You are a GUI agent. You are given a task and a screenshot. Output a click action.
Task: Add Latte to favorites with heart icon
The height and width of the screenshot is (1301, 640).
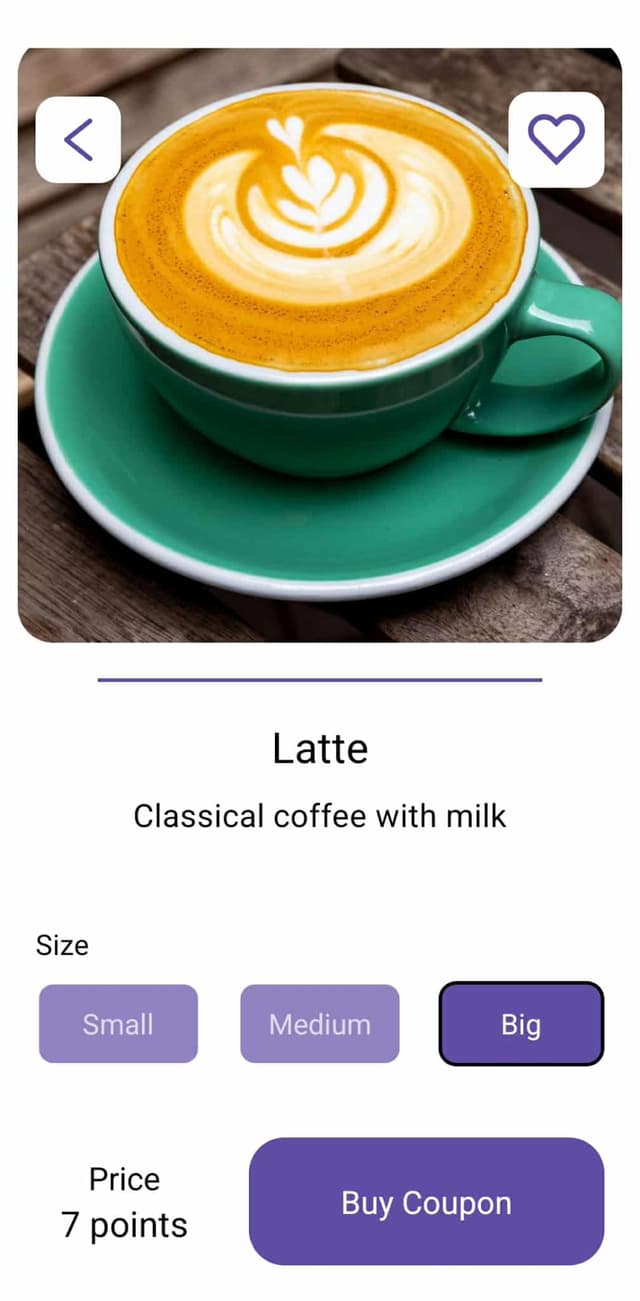click(x=556, y=139)
